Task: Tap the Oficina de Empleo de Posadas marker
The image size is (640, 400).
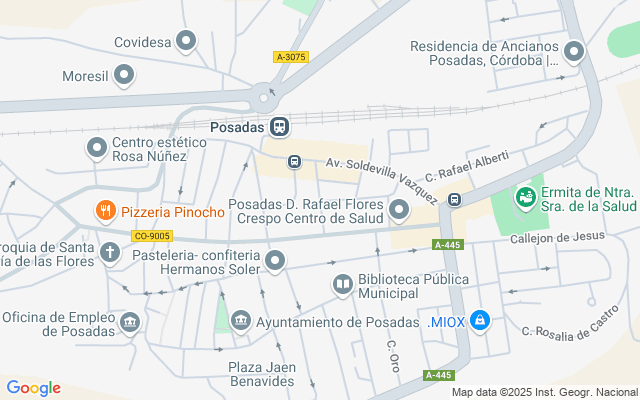Action: [129, 322]
